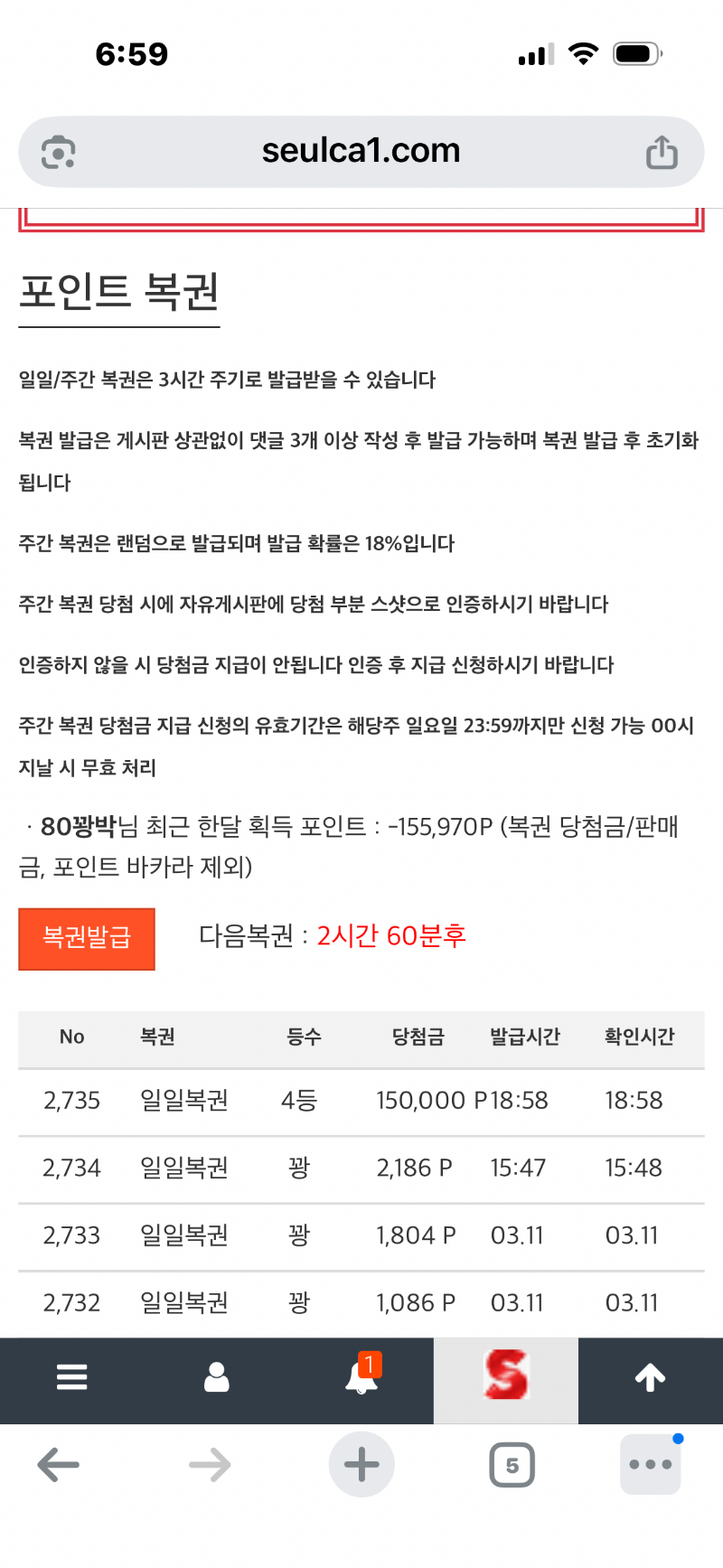Tap the 복권발급 button
This screenshot has height=1568, width=723.
87,938
